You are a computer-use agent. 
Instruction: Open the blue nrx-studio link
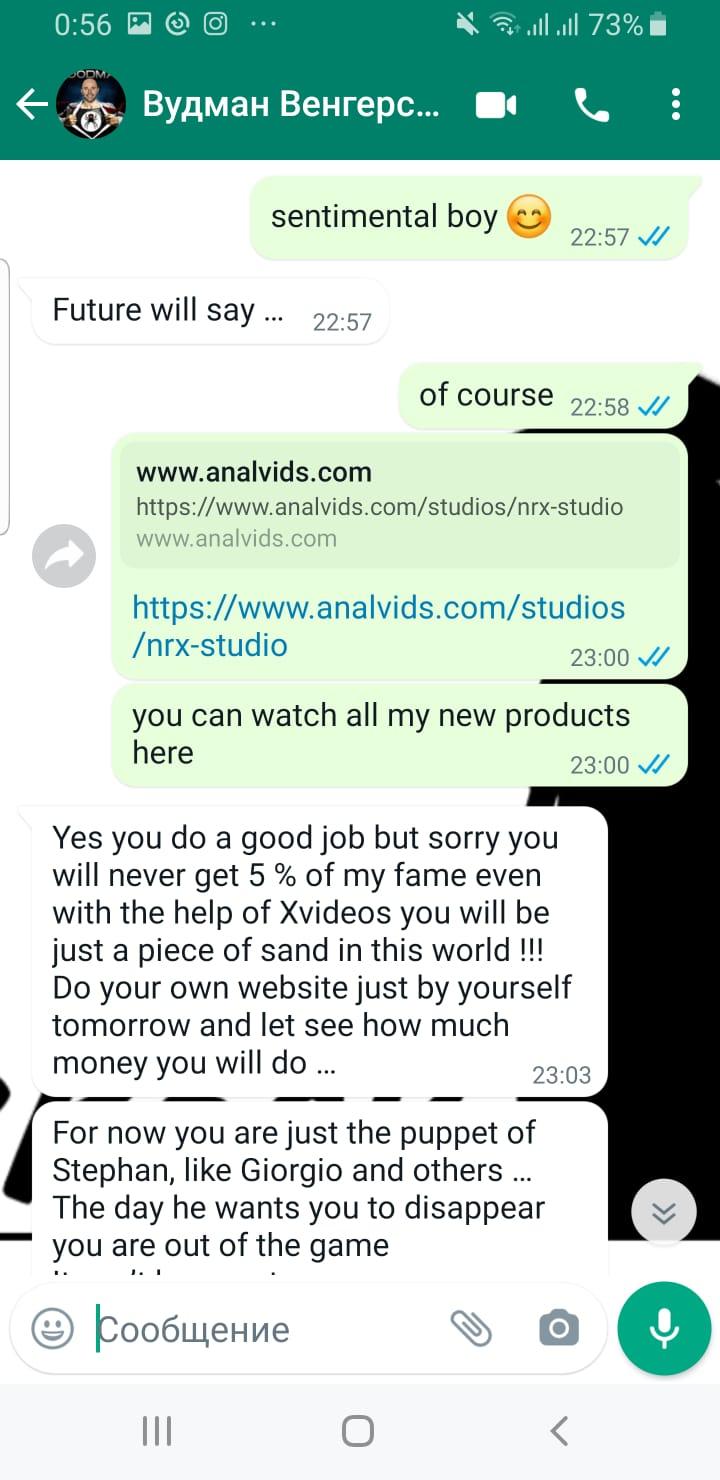click(x=378, y=626)
